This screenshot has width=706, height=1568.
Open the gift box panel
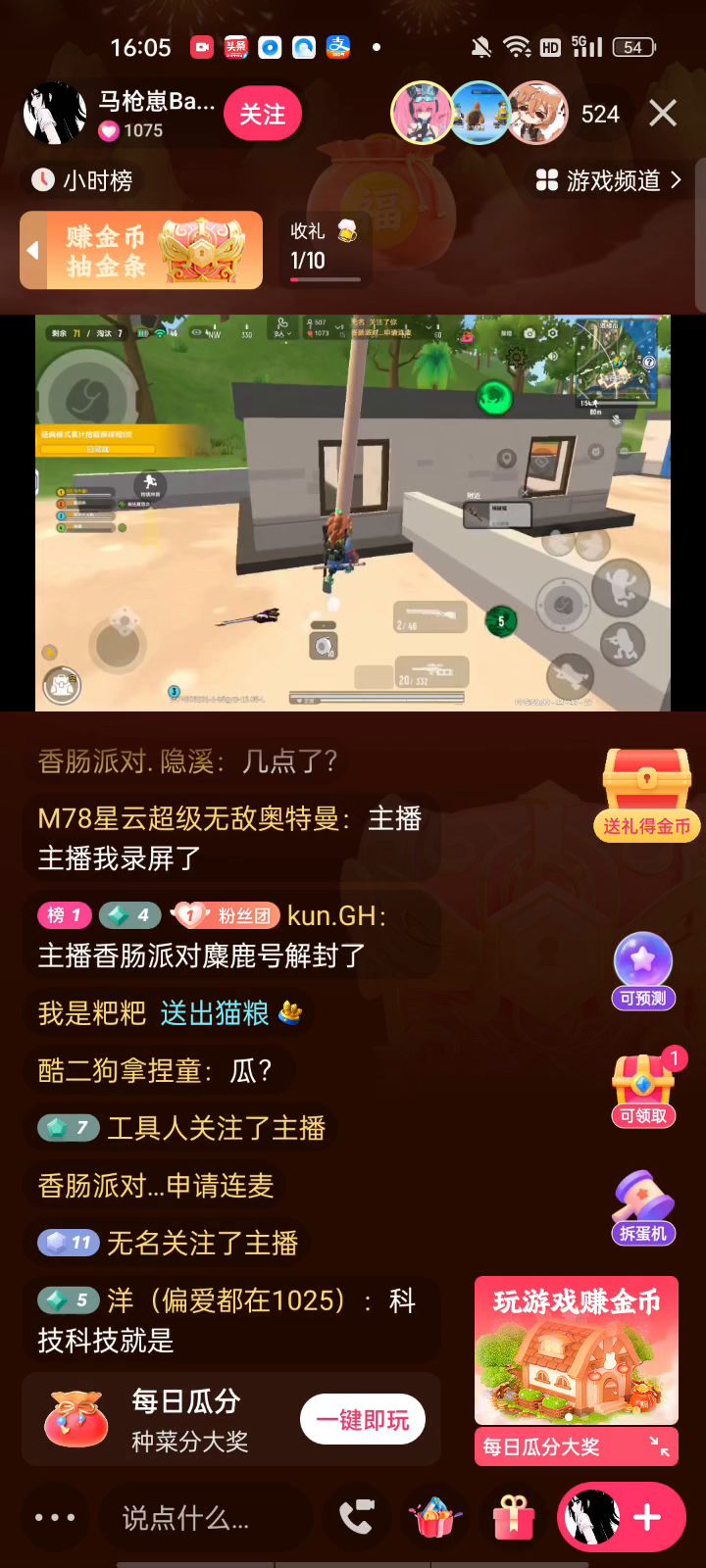[x=513, y=1517]
